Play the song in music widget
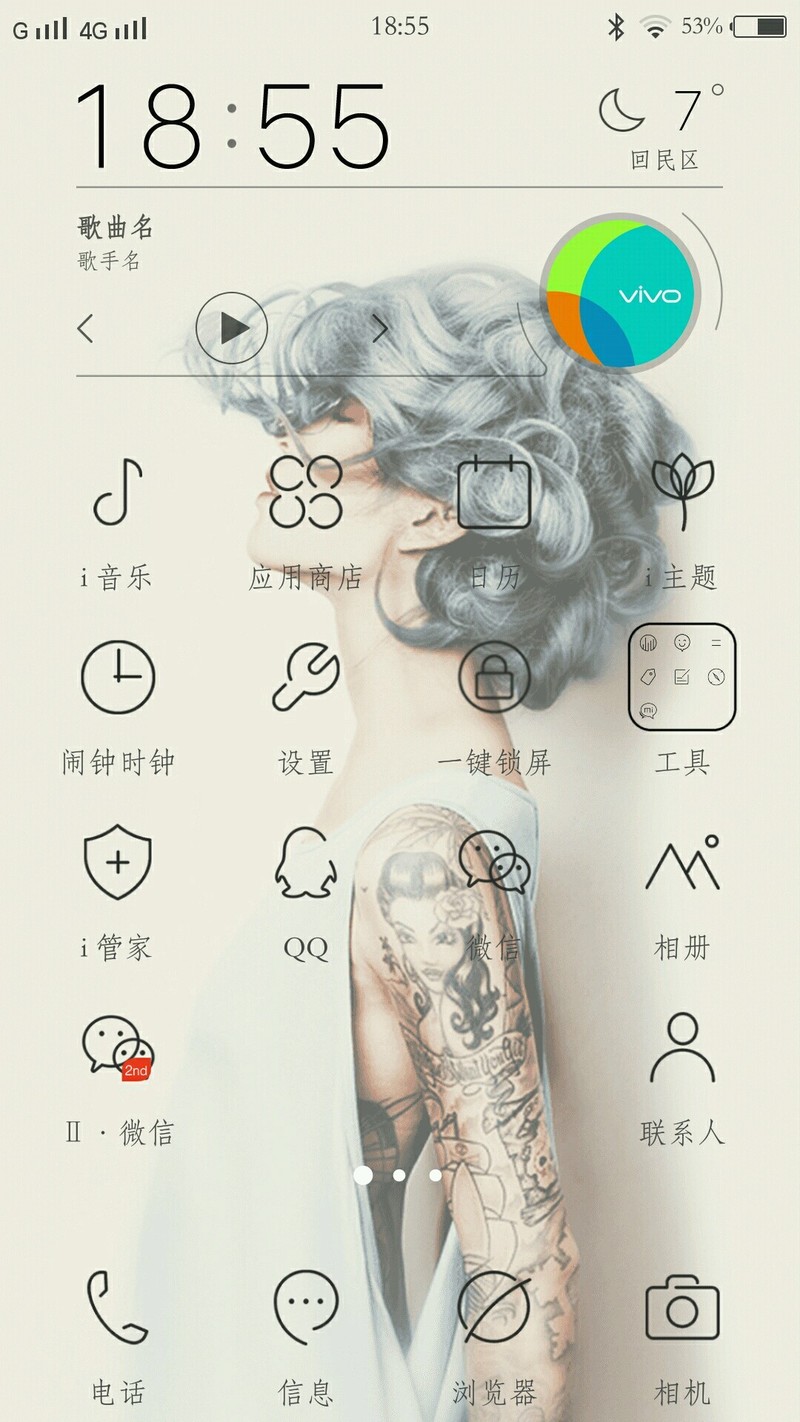This screenshot has width=800, height=1422. click(231, 327)
